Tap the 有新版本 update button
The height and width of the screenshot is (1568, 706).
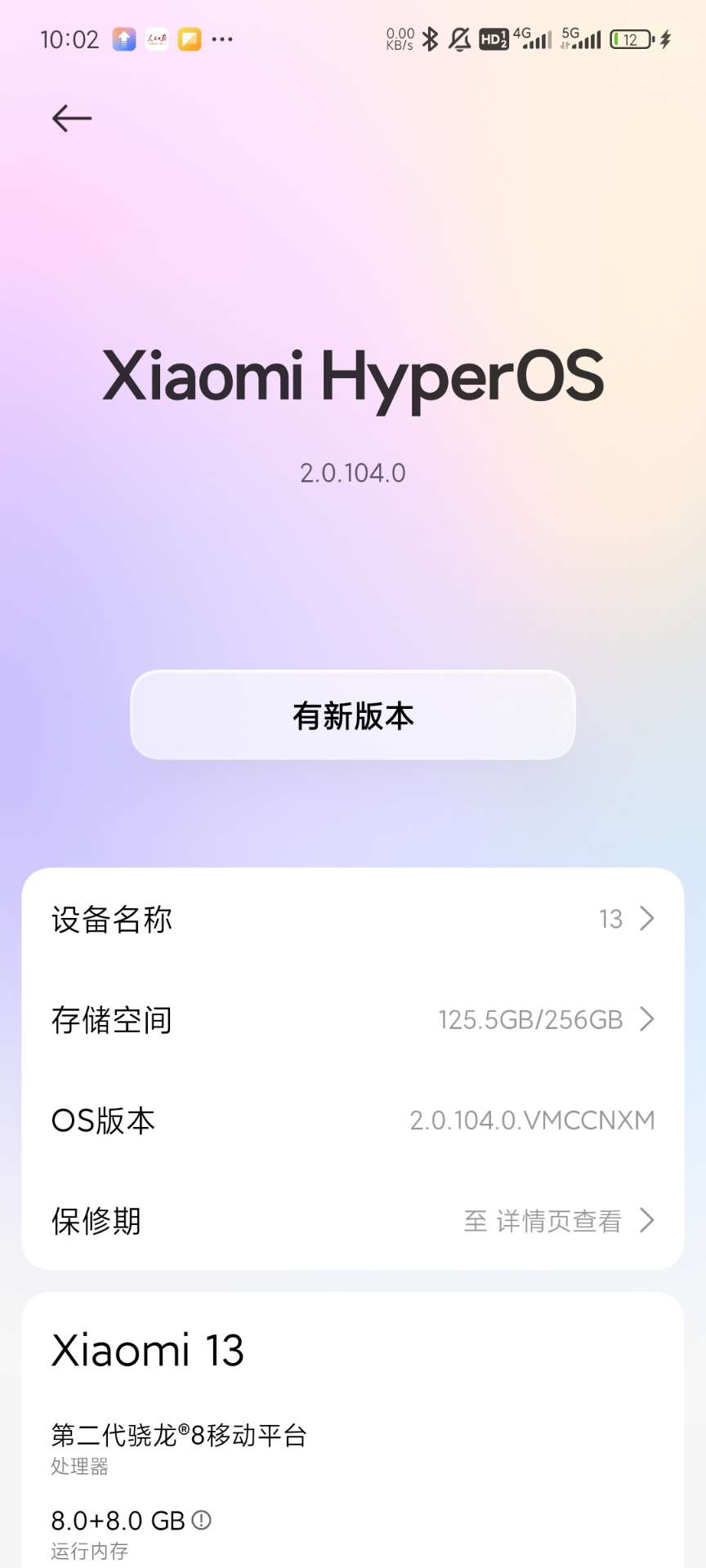tap(353, 715)
